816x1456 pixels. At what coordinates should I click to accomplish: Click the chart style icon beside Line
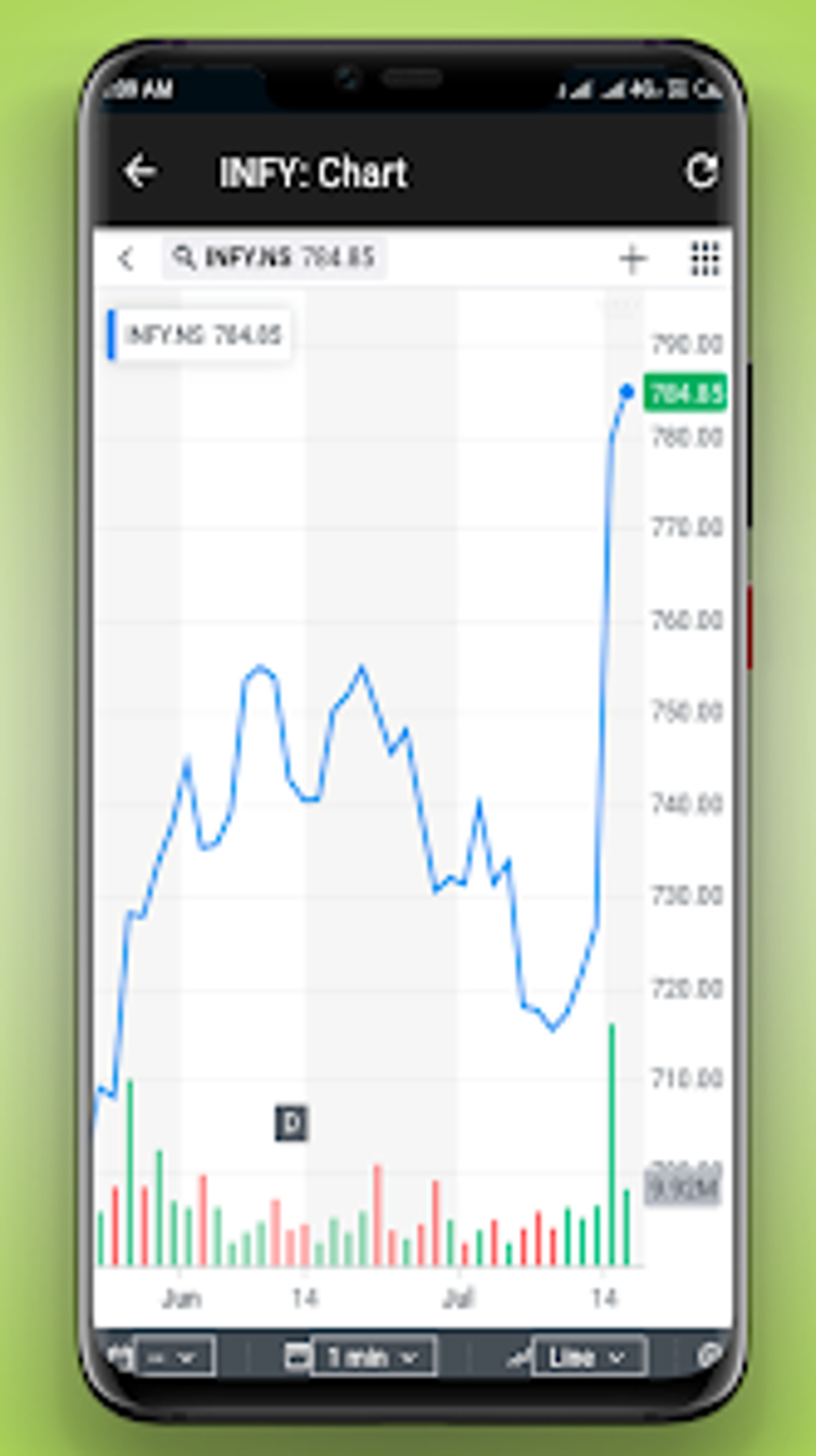click(x=518, y=1355)
